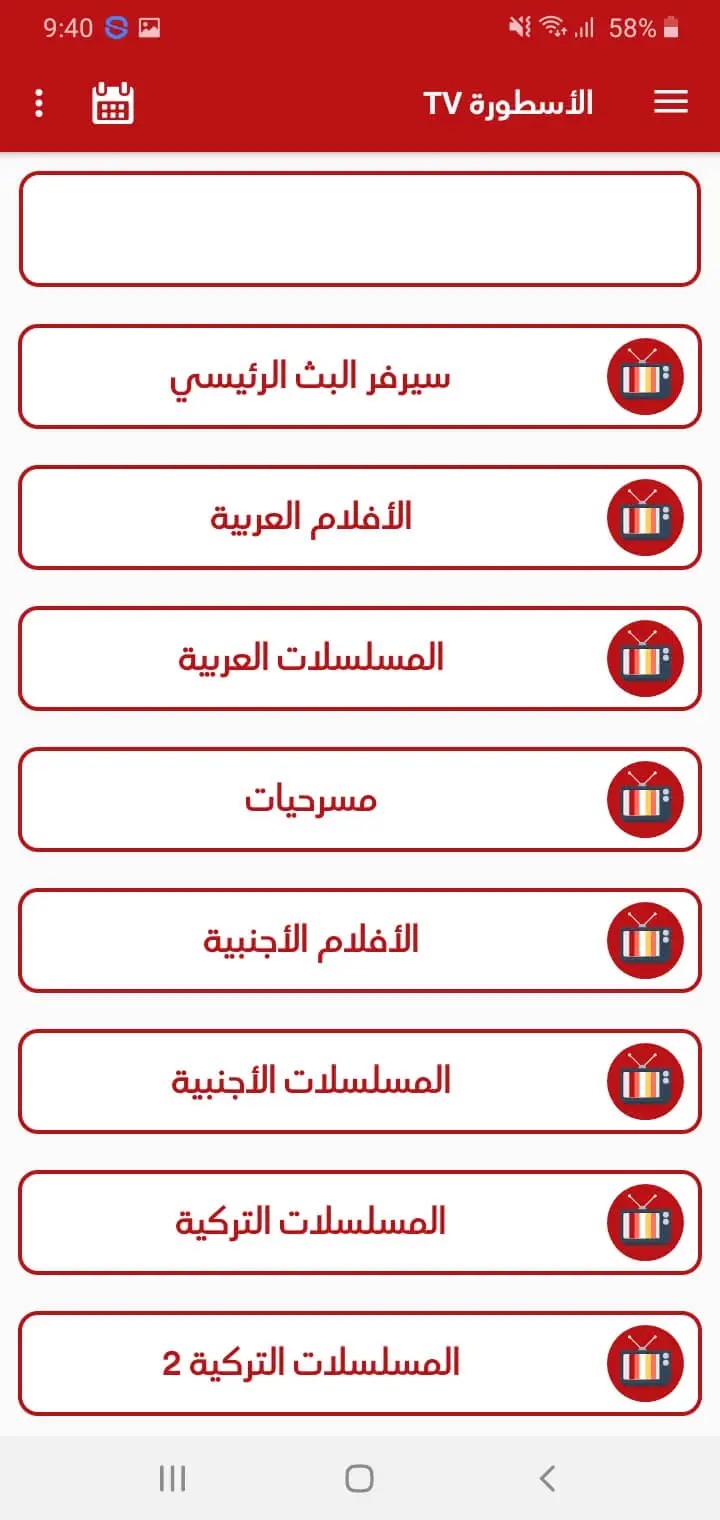
Task: Go back using system back button
Action: click(x=546, y=1478)
